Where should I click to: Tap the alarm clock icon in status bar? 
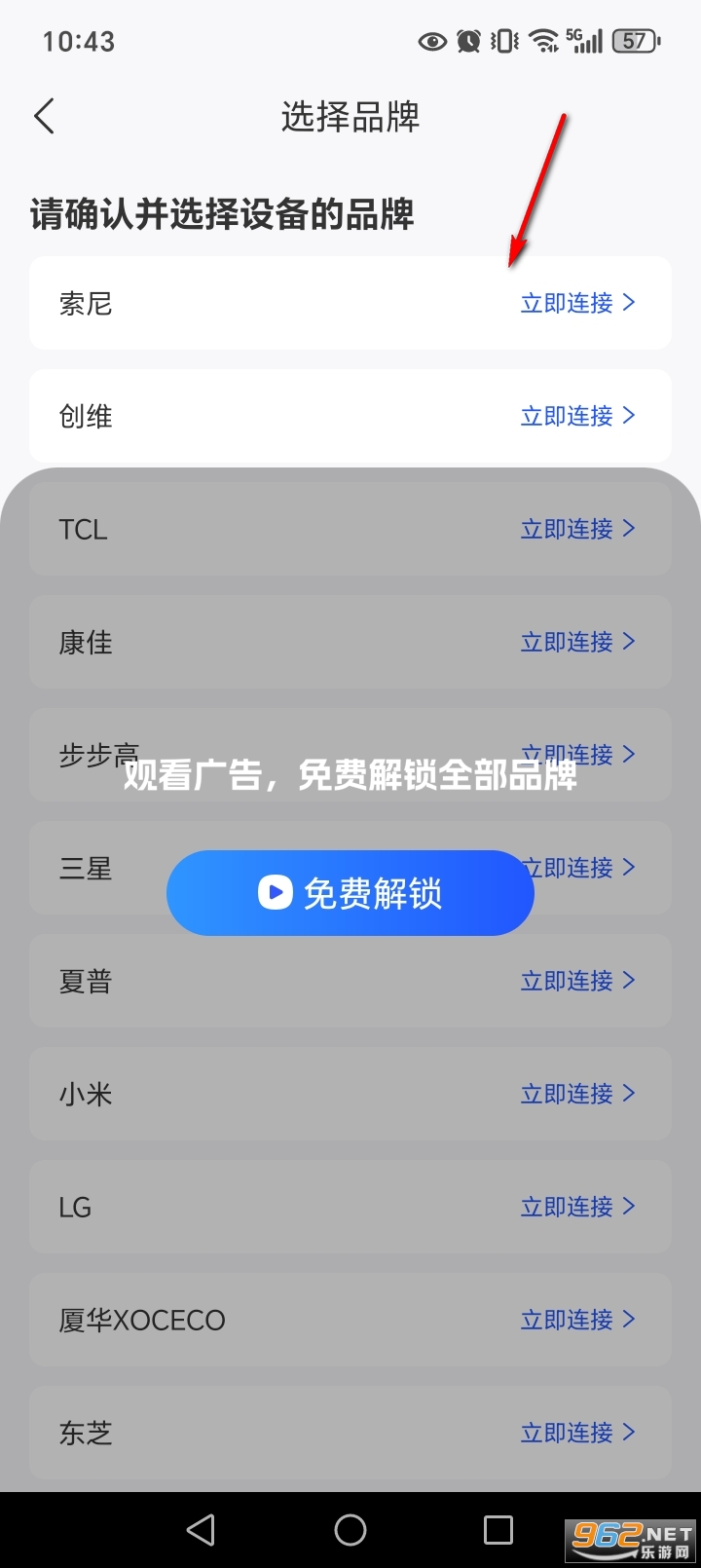click(x=468, y=41)
